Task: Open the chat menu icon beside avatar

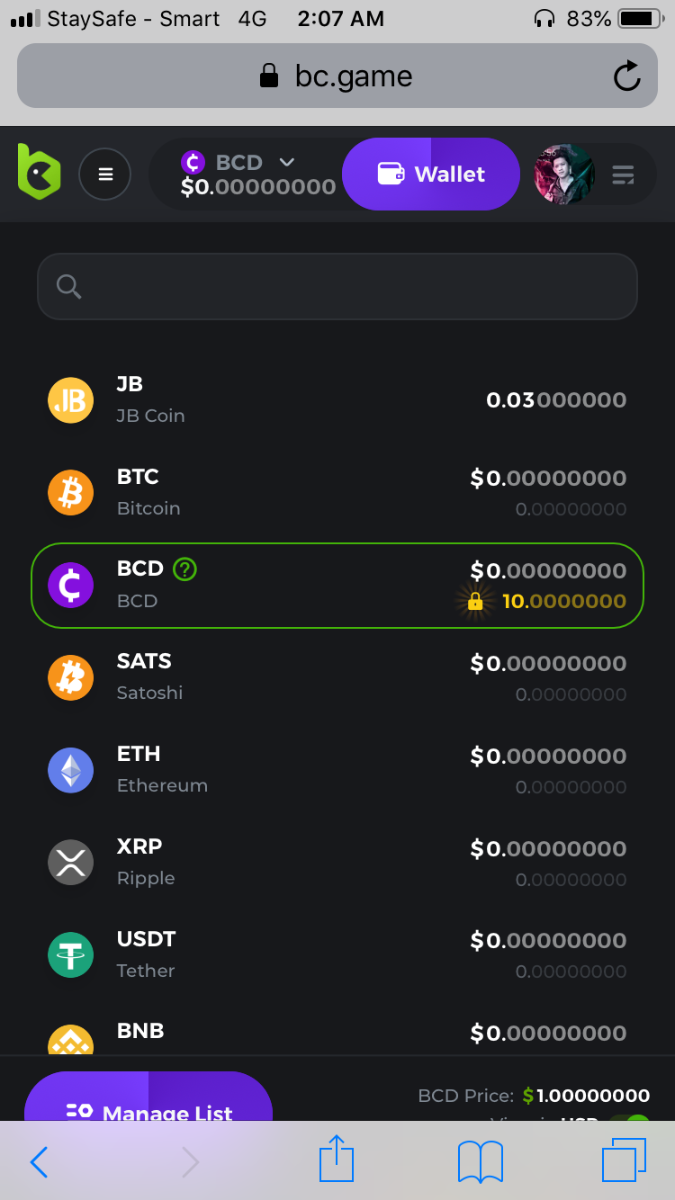Action: [623, 177]
